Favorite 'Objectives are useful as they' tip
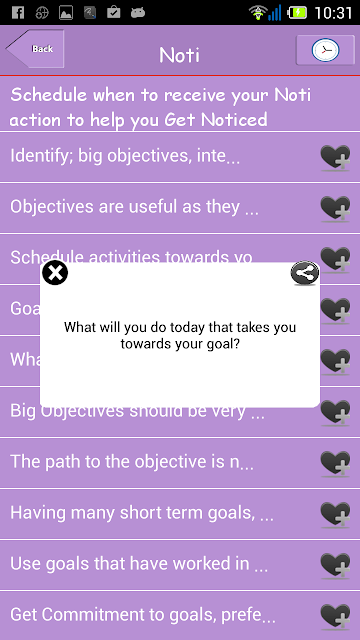Image resolution: width=360 pixels, height=640 pixels. 335,209
